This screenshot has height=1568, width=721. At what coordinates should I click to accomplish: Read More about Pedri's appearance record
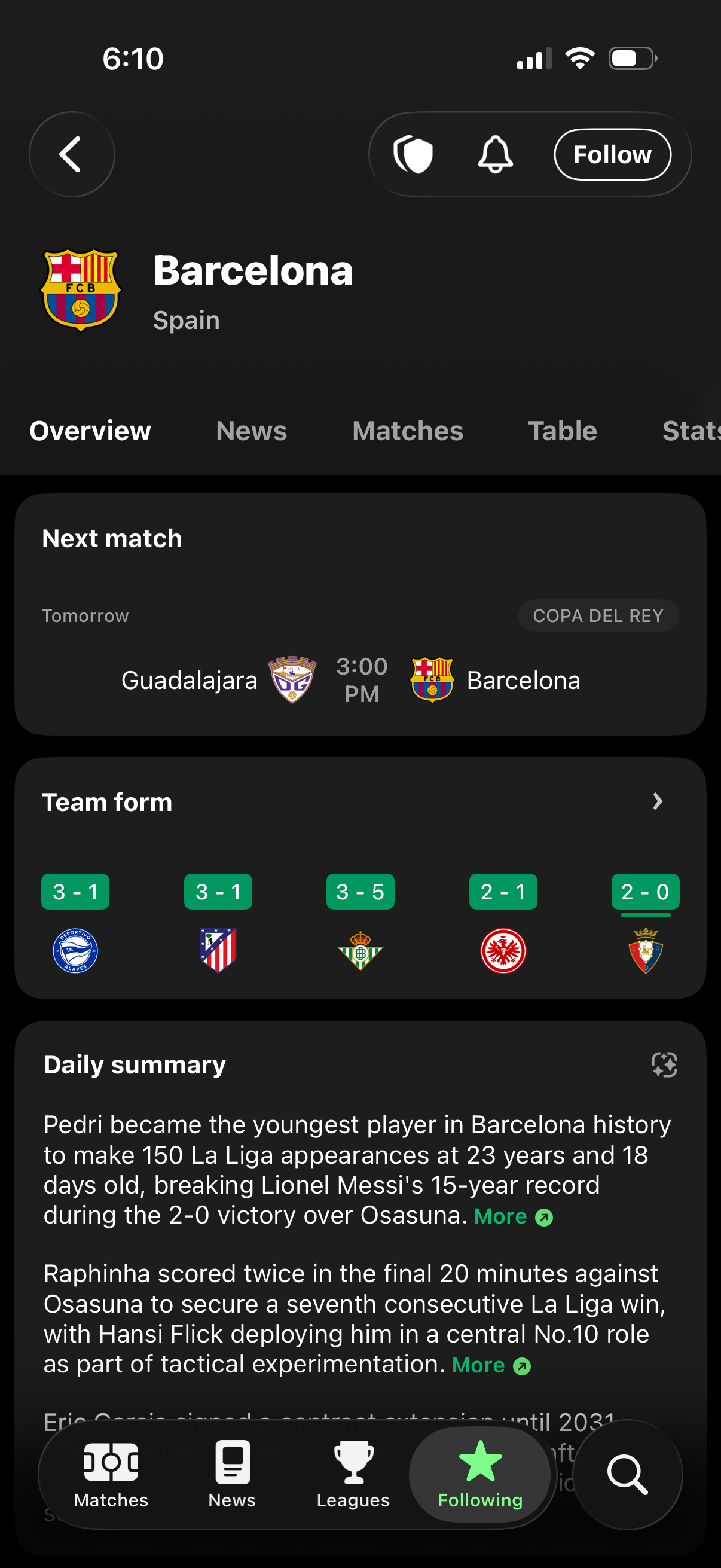tap(513, 1216)
